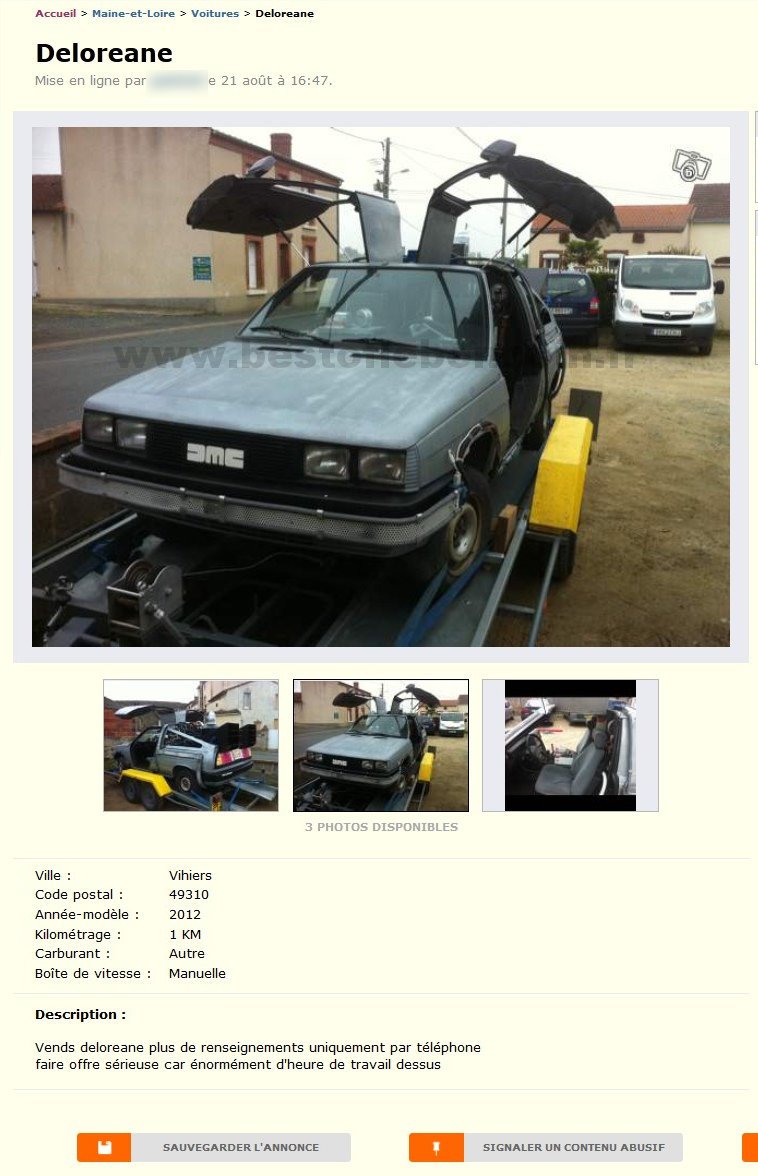Select the first thumbnail showing the car's rear
This screenshot has width=758, height=1176.
coord(191,745)
